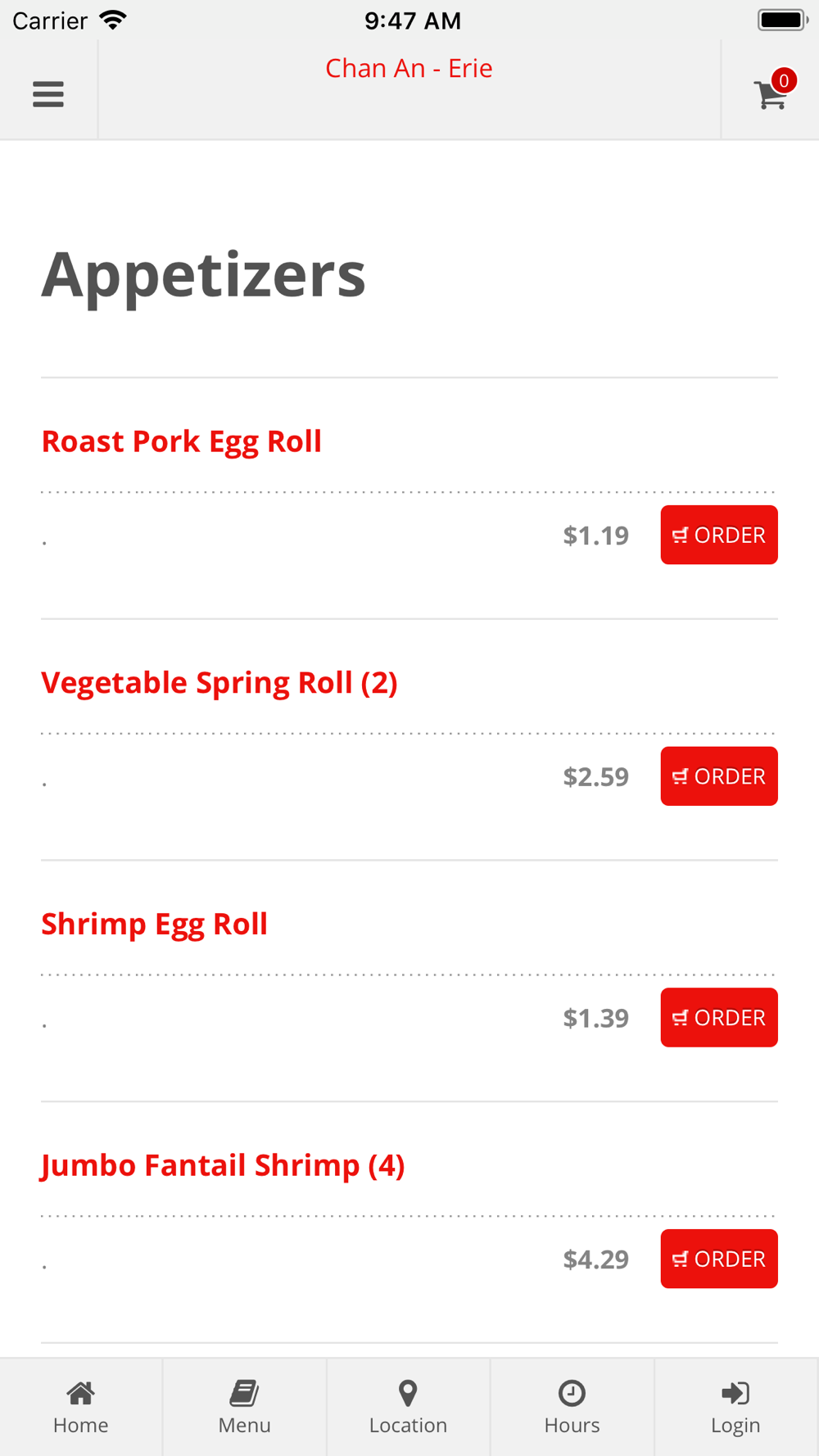View the shopping cart
Image resolution: width=819 pixels, height=1456 pixels.
point(771,93)
